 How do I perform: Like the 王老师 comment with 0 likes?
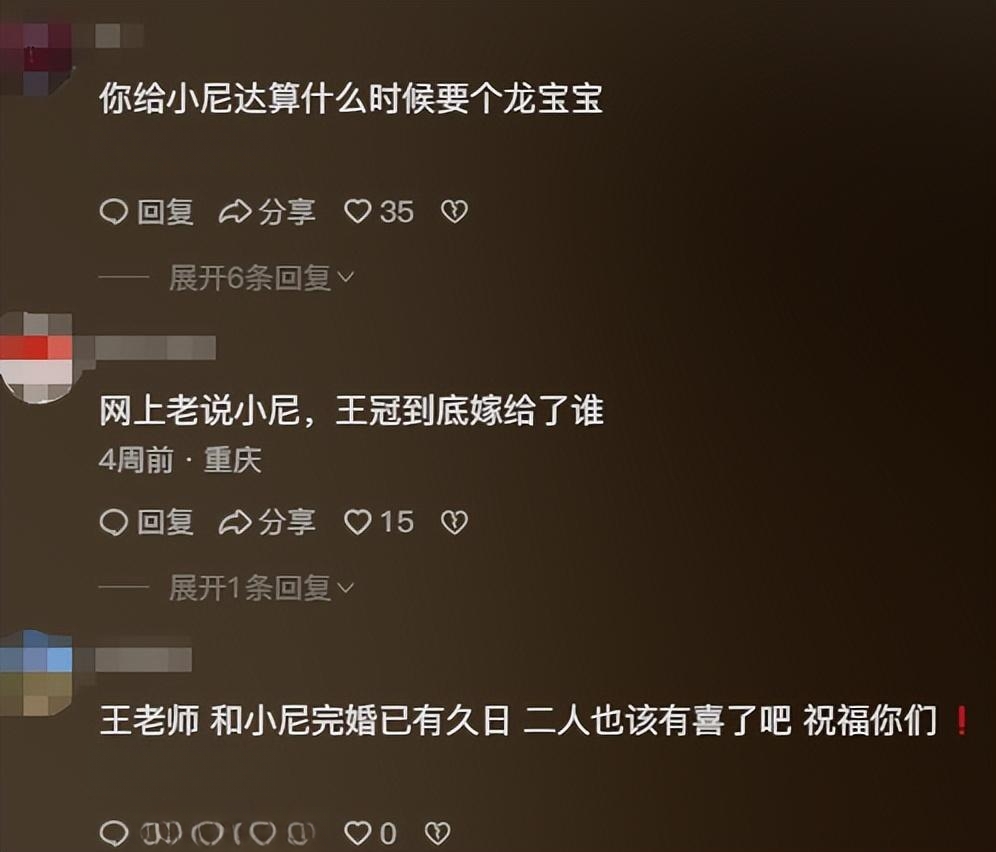pos(357,832)
